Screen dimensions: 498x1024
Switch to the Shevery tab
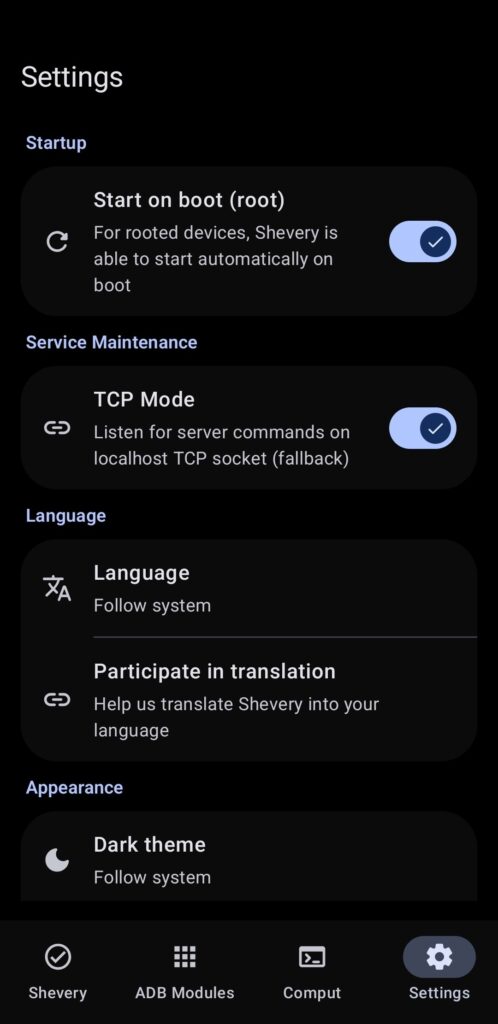coord(57,972)
